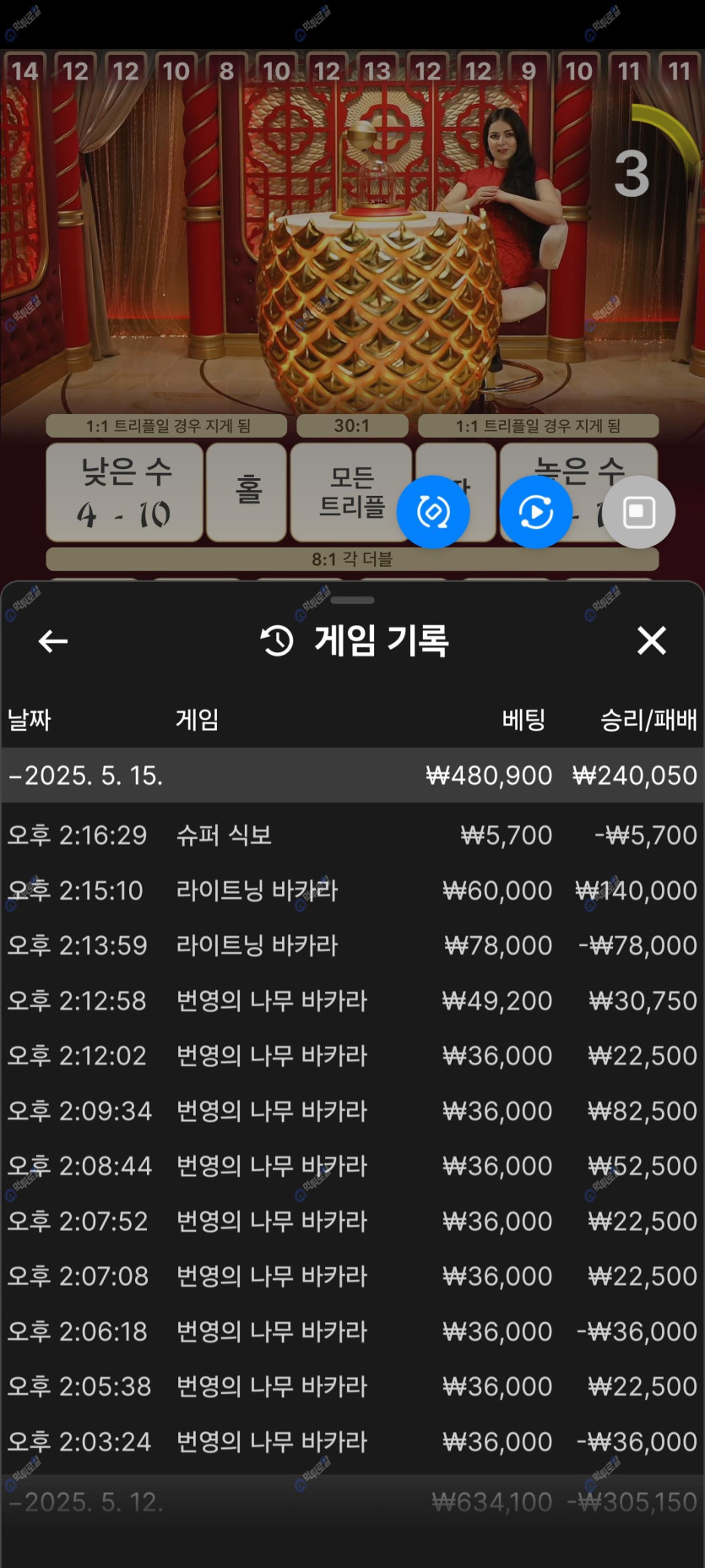Open the 2:03:24 번영의 나무 바카라 record
The image size is (705, 1568).
(x=352, y=1442)
